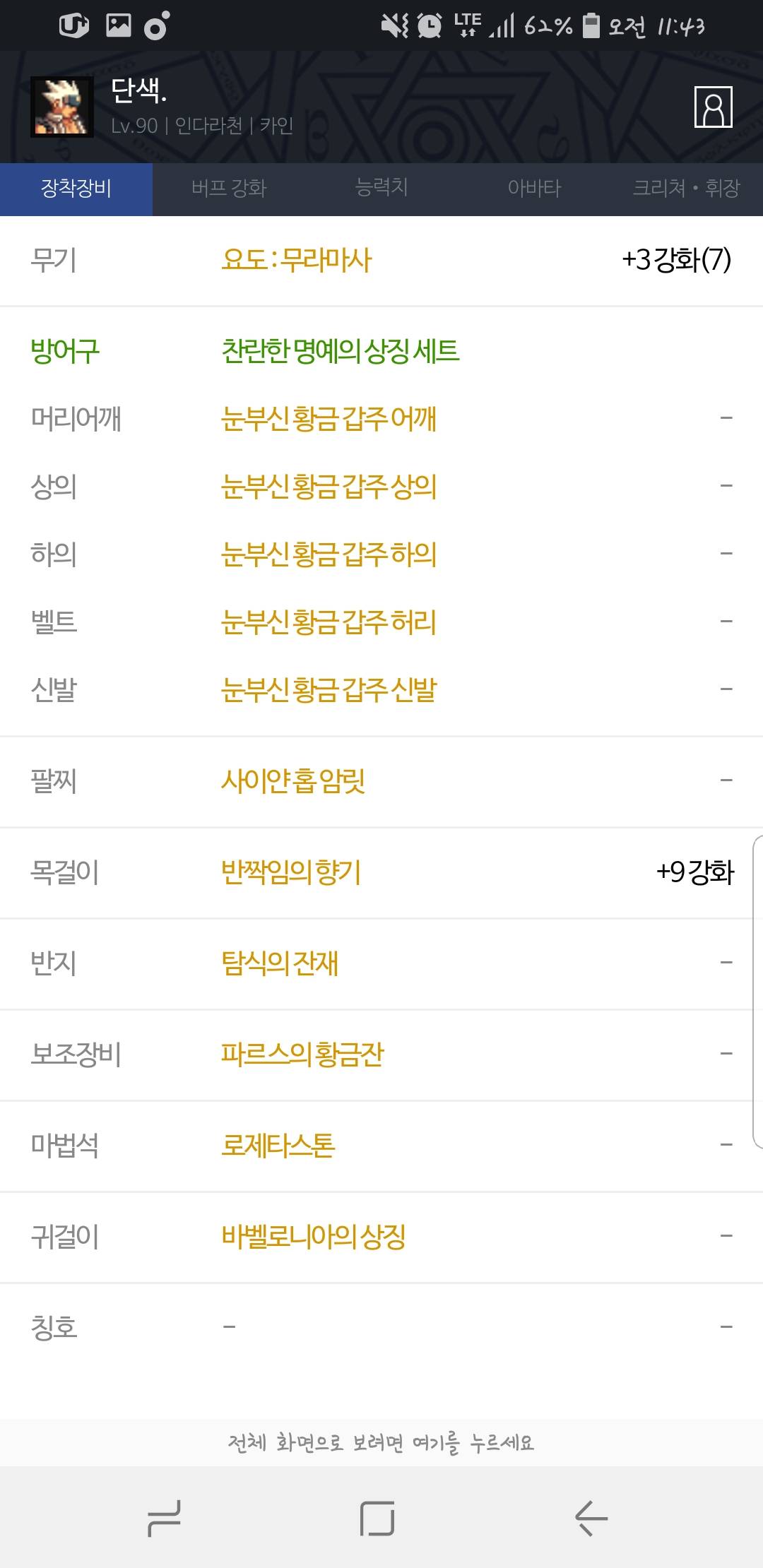Switch to the 능력치 tab
The height and width of the screenshot is (1568, 763).
coord(381,189)
